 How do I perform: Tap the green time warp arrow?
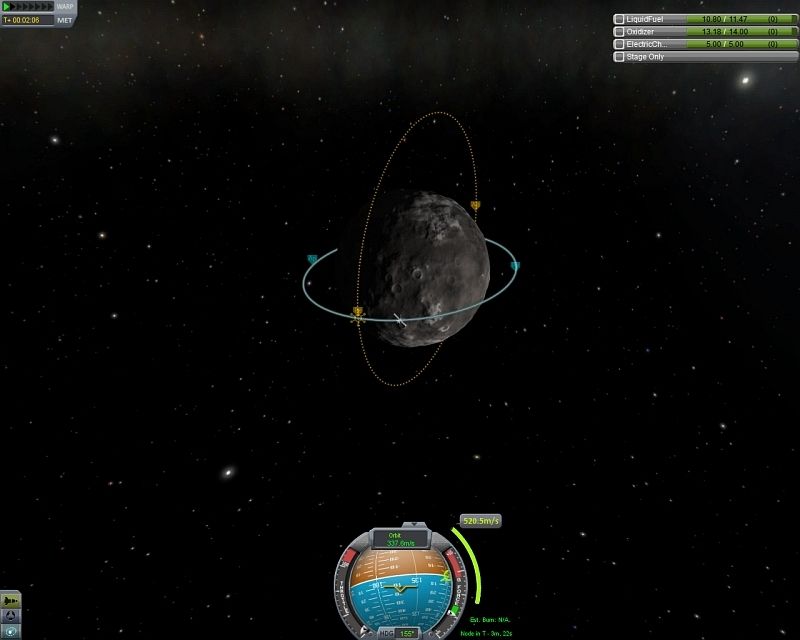(x=8, y=6)
